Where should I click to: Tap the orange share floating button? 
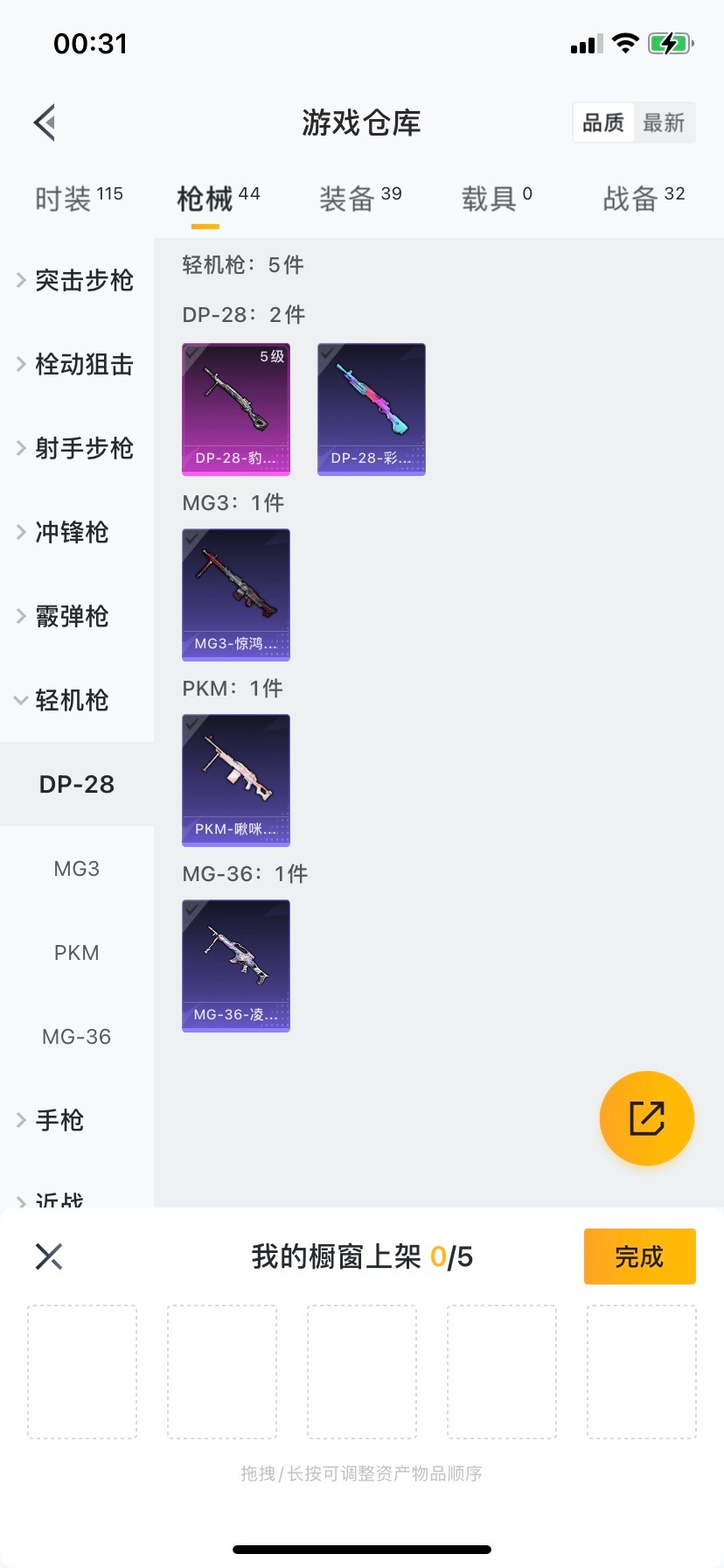pos(647,1118)
